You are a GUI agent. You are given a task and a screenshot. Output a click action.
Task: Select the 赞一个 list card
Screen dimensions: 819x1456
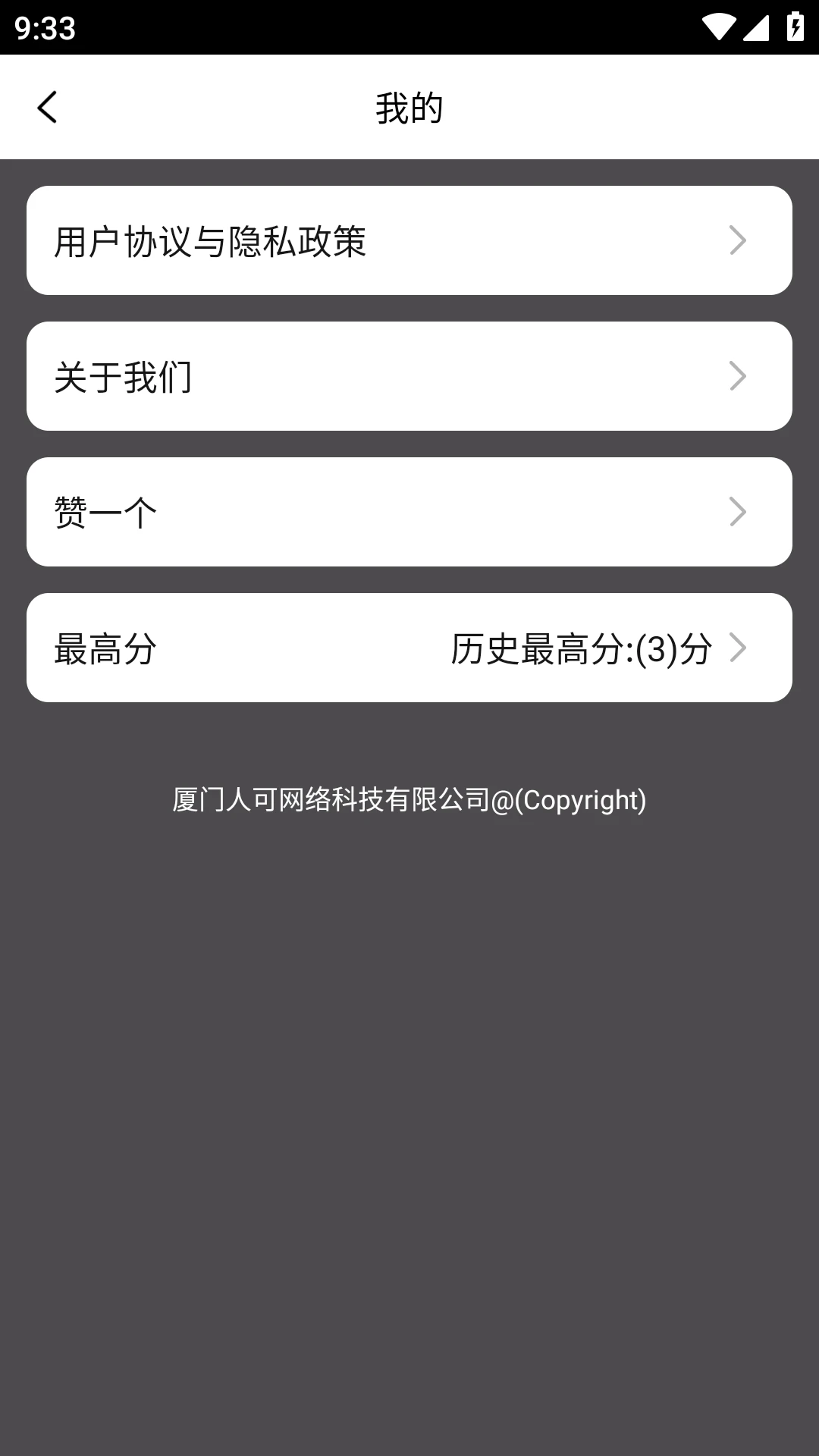[409, 511]
